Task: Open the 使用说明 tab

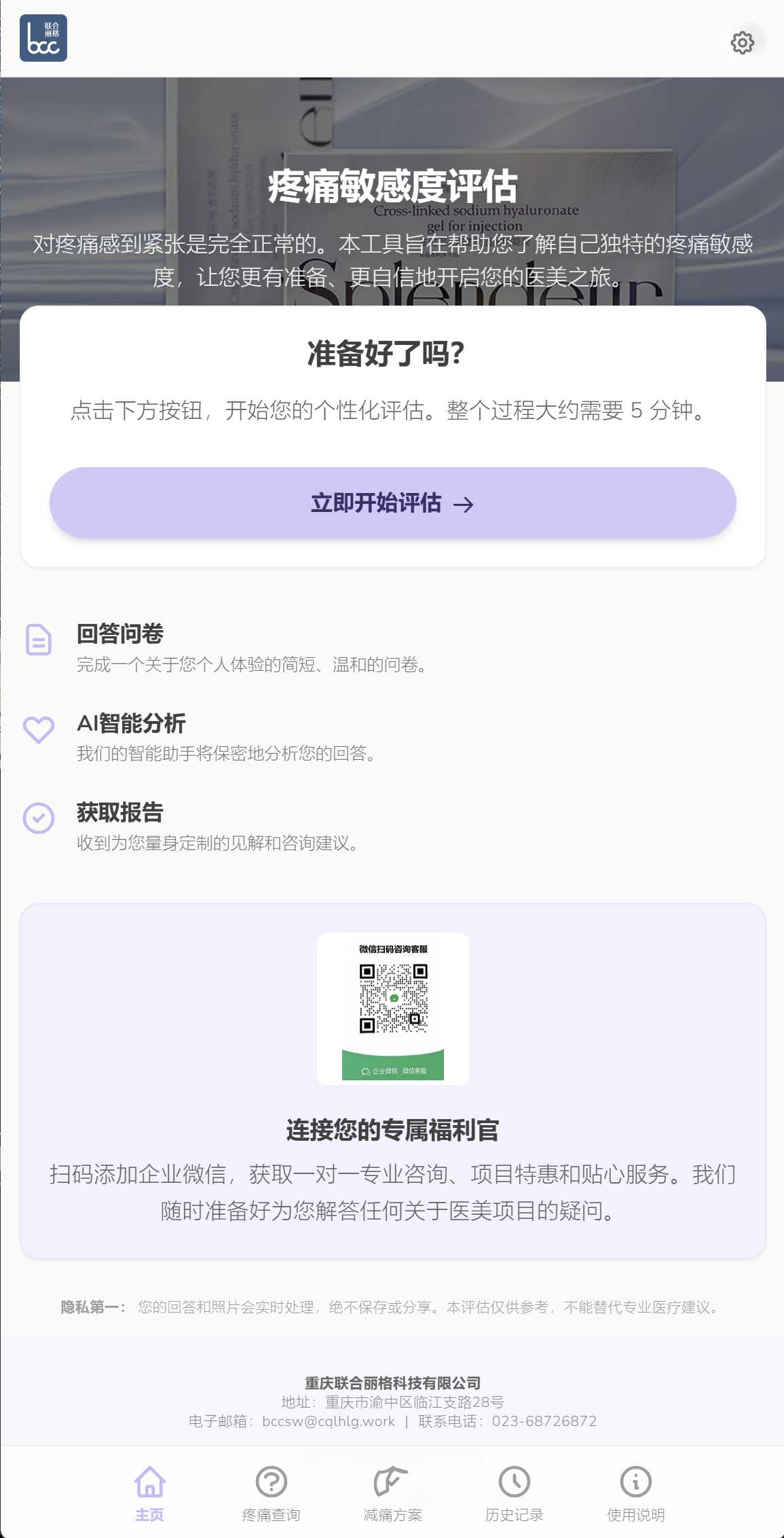Action: click(635, 1493)
